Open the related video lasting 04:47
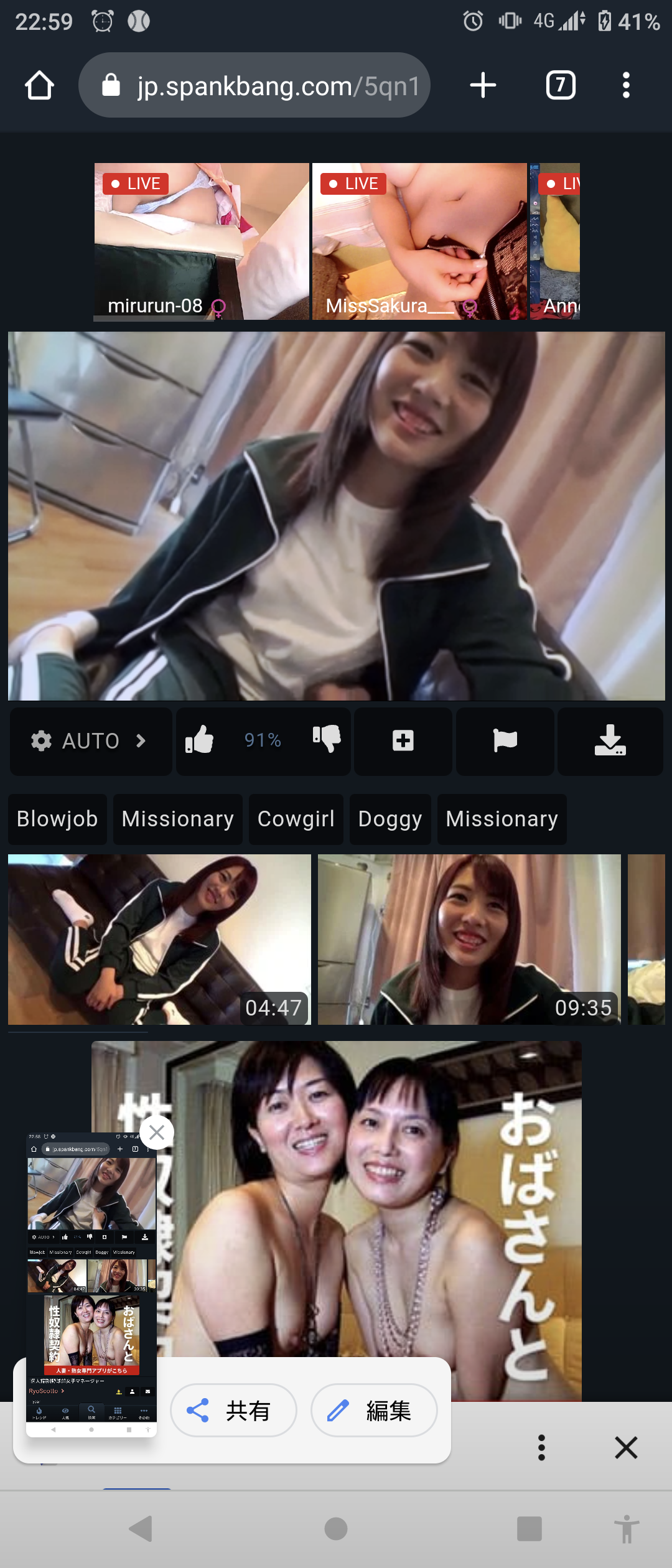This screenshot has width=672, height=1568. click(159, 939)
